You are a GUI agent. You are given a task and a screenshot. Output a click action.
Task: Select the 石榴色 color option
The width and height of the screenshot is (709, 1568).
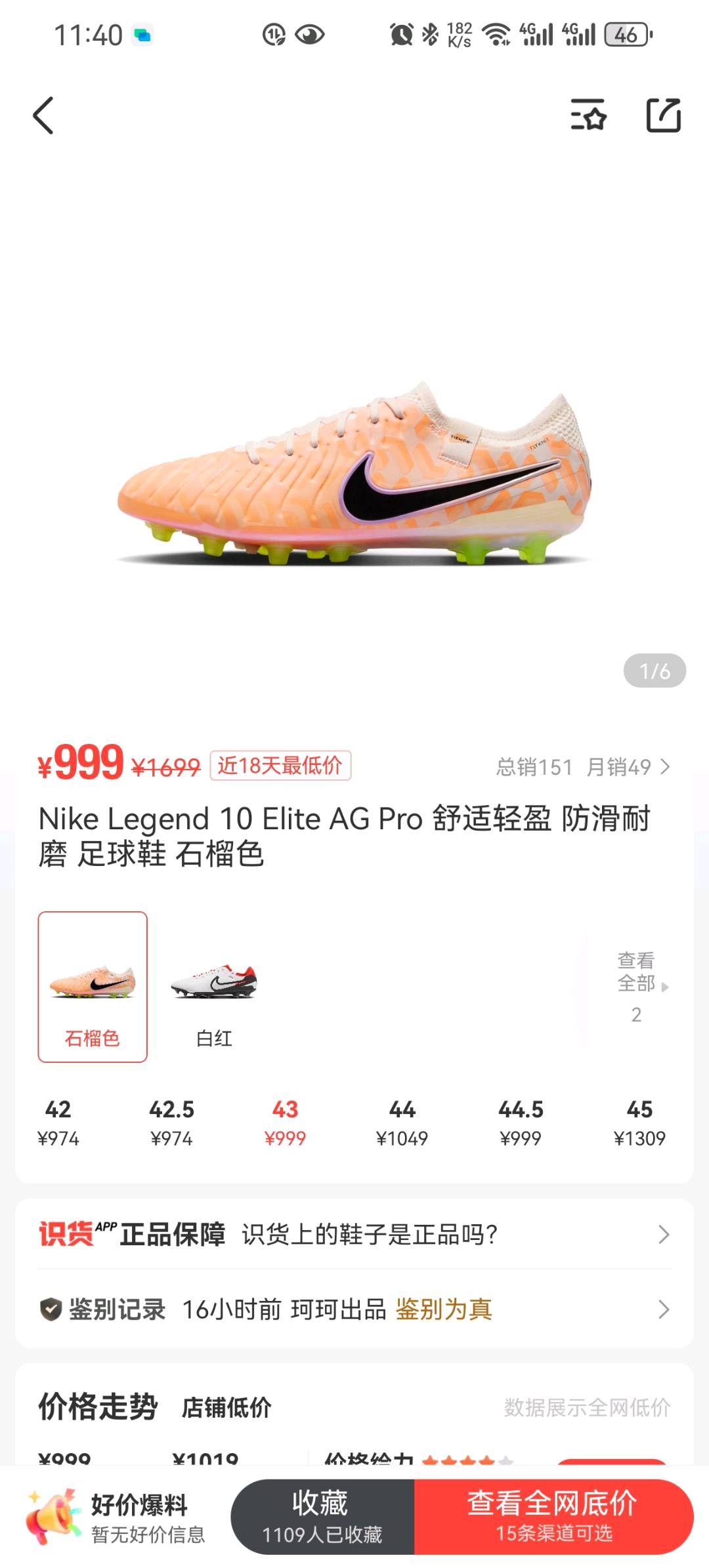pyautogui.click(x=93, y=987)
